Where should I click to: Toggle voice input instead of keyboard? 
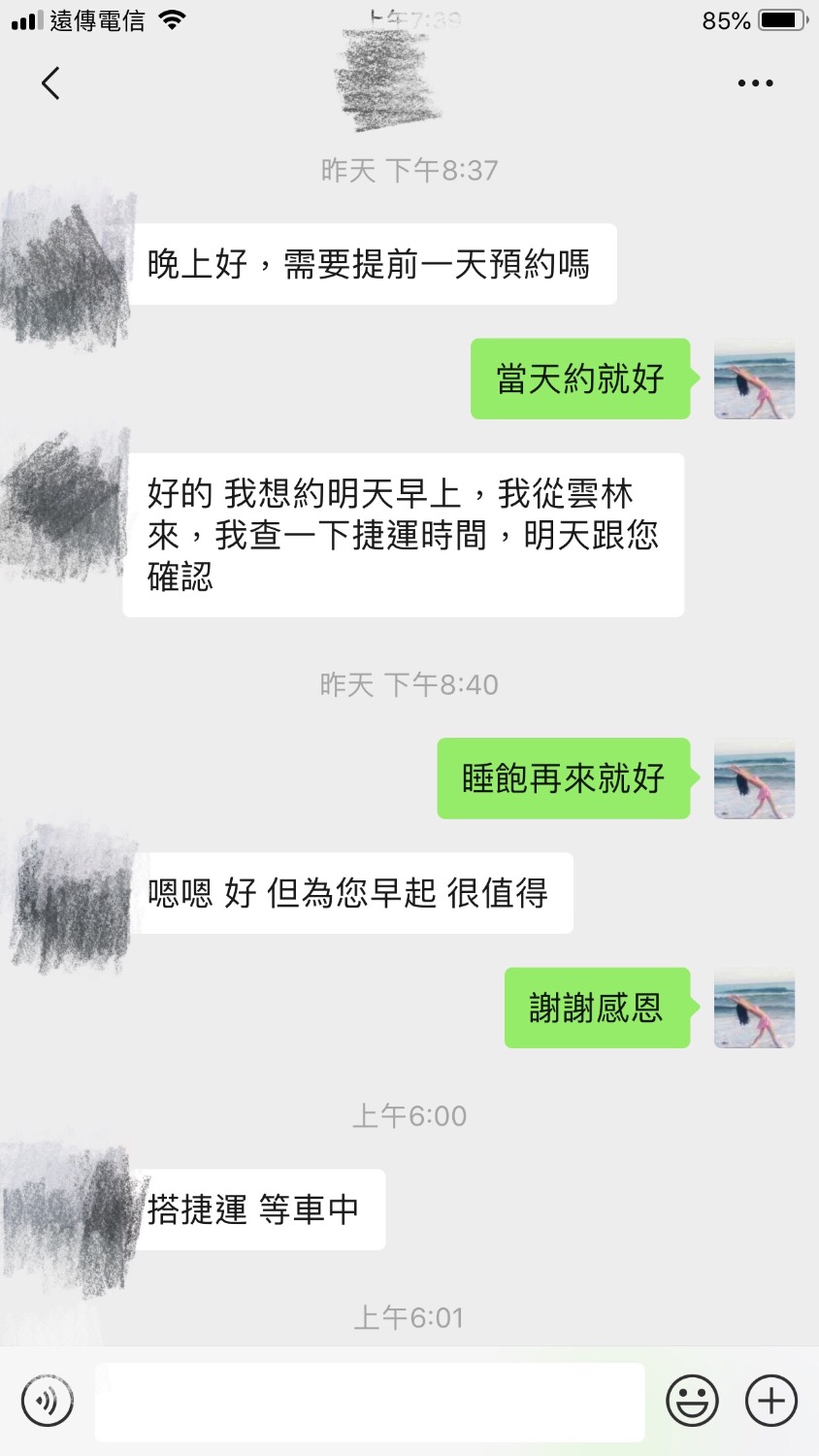(x=47, y=1401)
